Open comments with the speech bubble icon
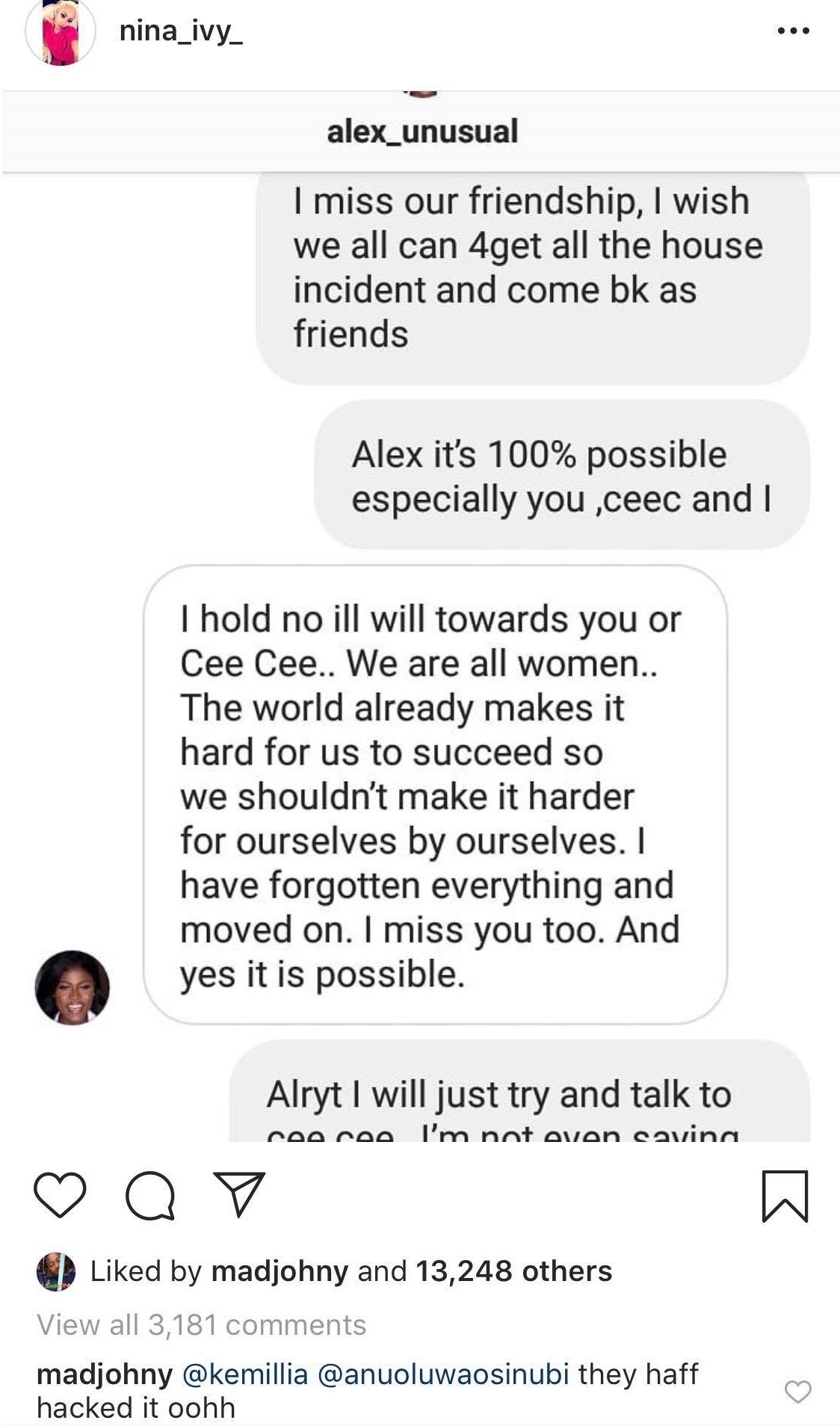 coord(150,1195)
